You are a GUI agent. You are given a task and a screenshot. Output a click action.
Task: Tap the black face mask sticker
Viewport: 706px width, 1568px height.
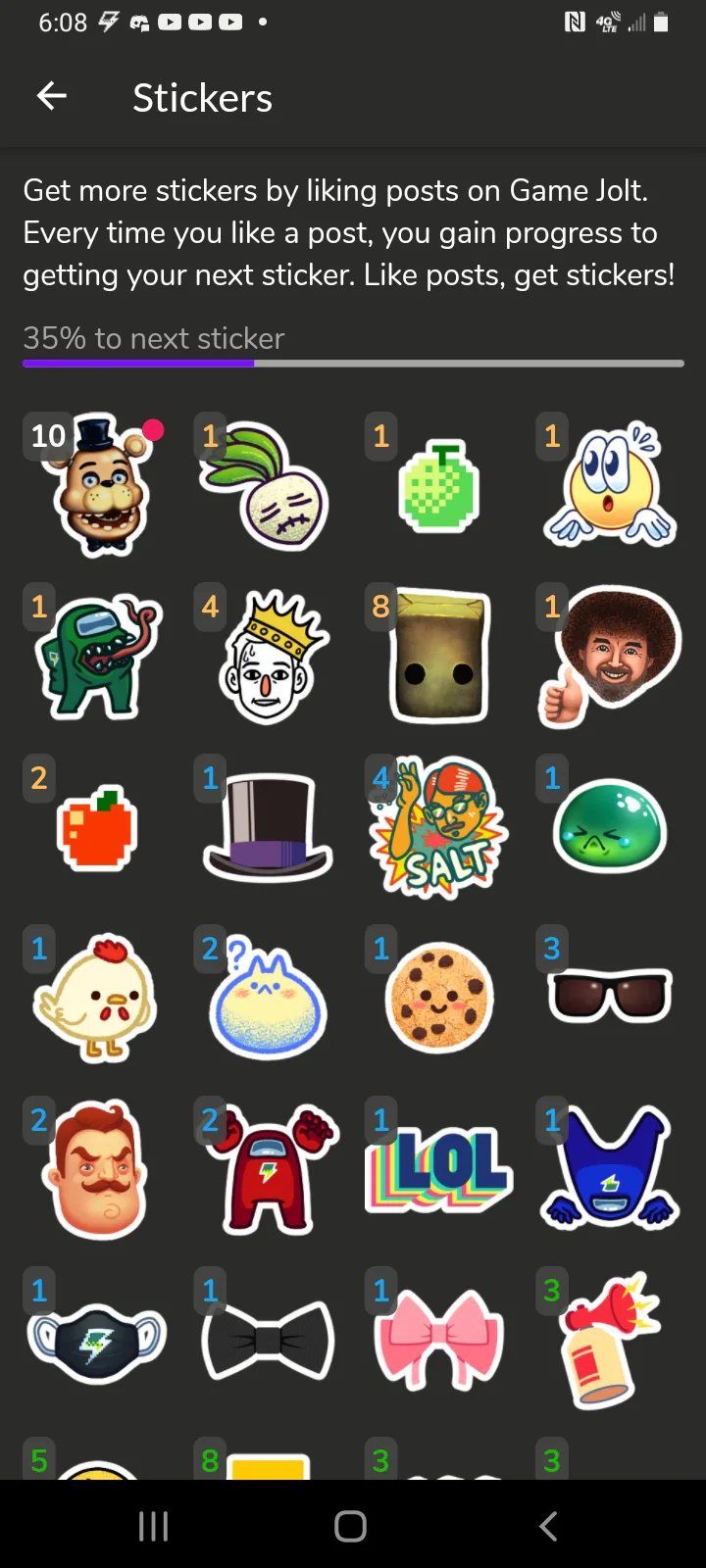96,1341
